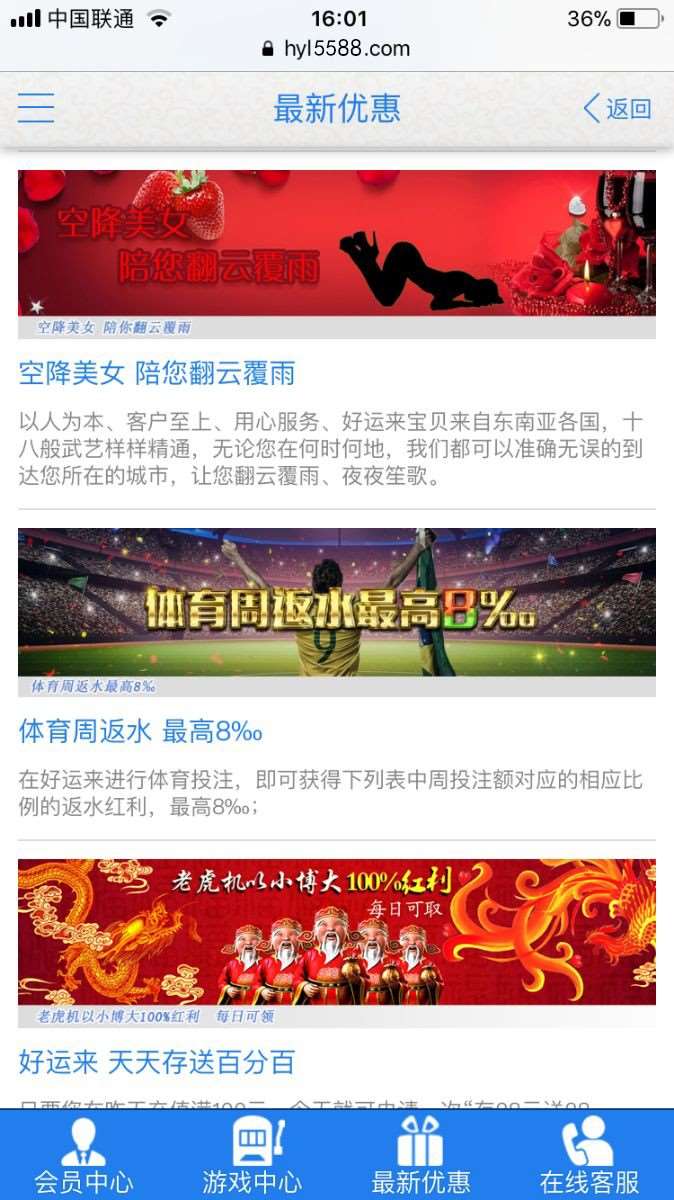
Task: Tap 返回 to go back
Action: [x=618, y=108]
